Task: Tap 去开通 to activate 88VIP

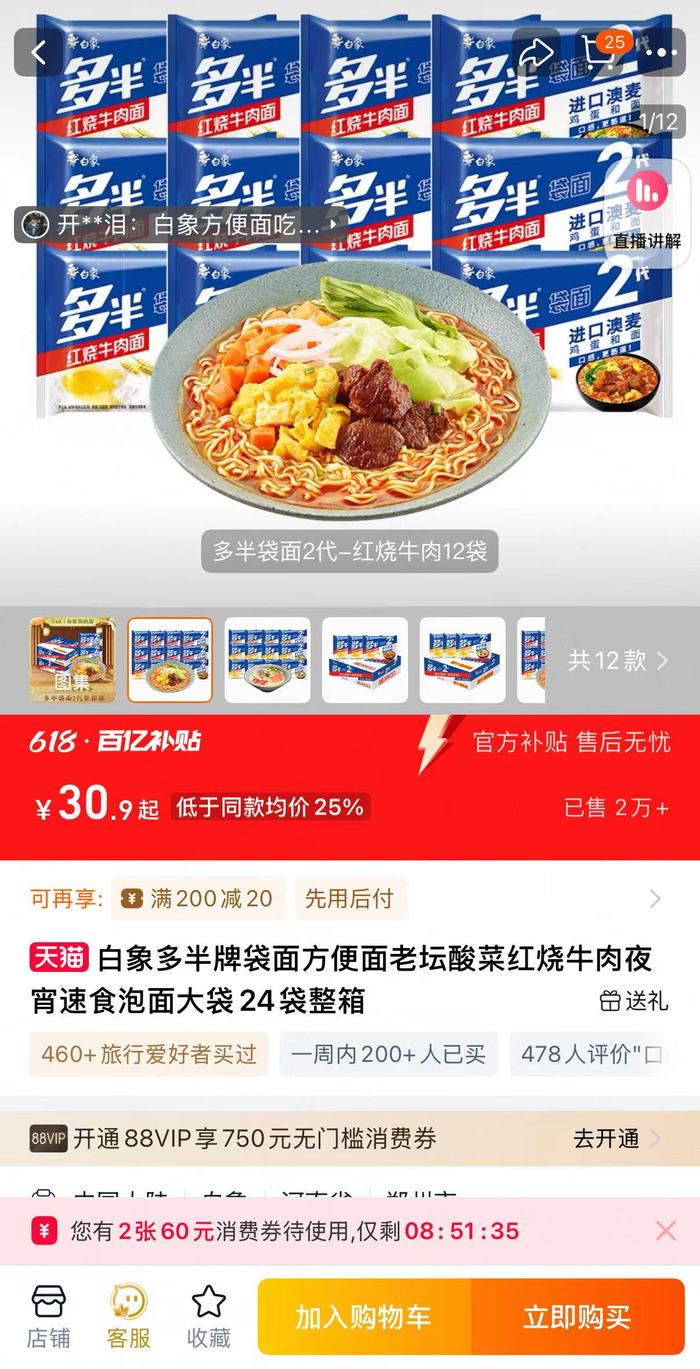Action: click(616, 1139)
